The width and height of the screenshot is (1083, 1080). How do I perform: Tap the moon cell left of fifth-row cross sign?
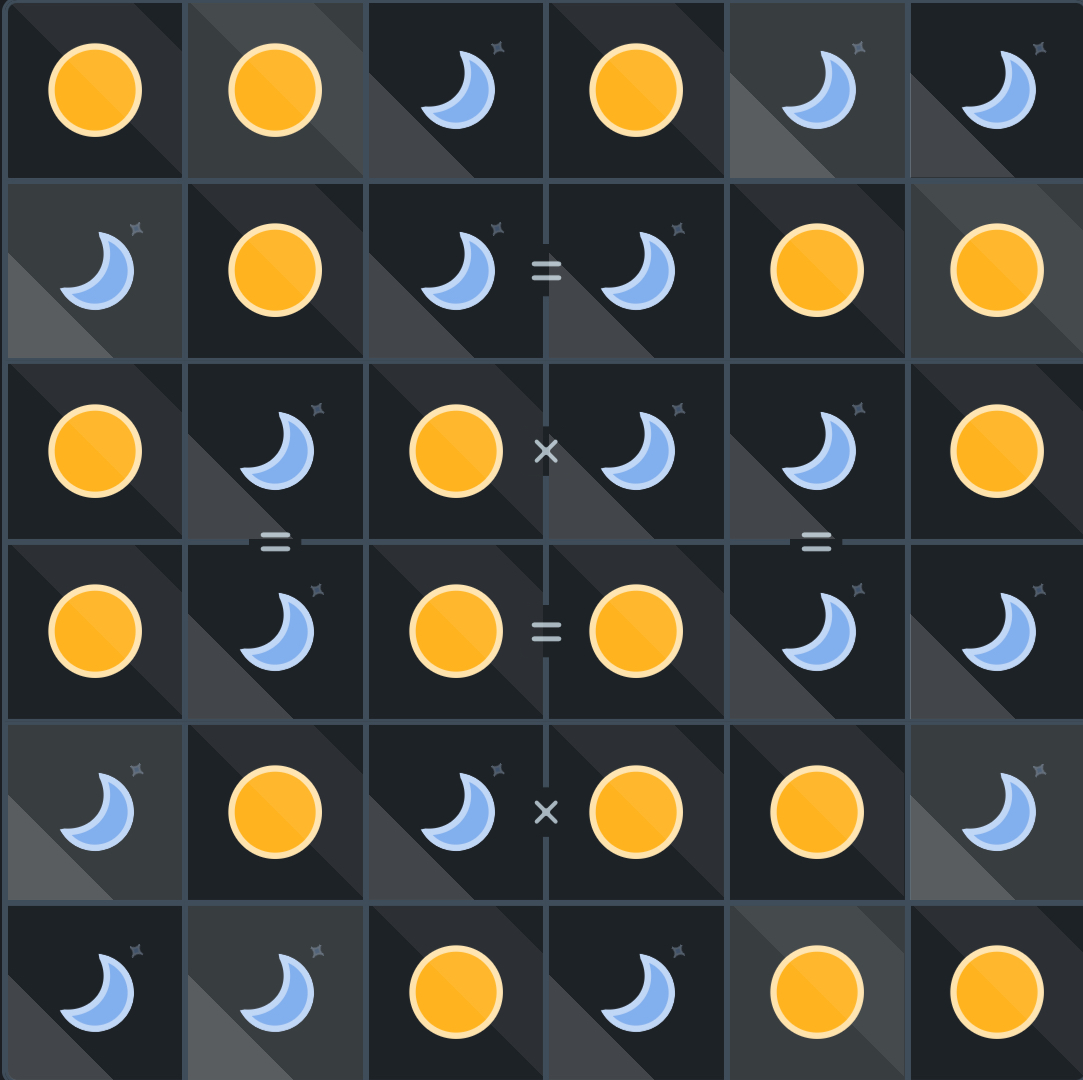(456, 811)
